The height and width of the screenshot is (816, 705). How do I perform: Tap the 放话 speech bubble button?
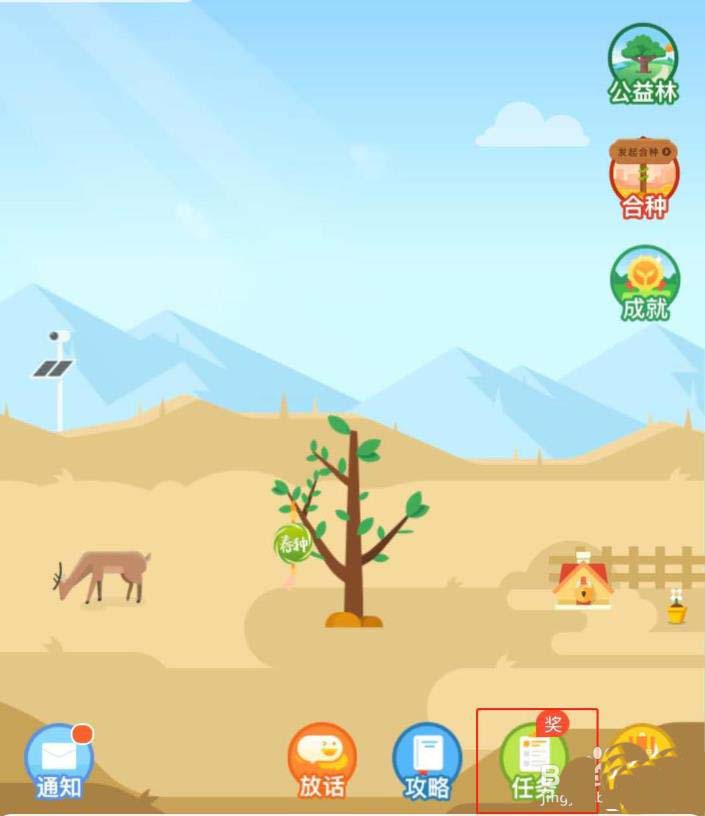click(x=322, y=762)
